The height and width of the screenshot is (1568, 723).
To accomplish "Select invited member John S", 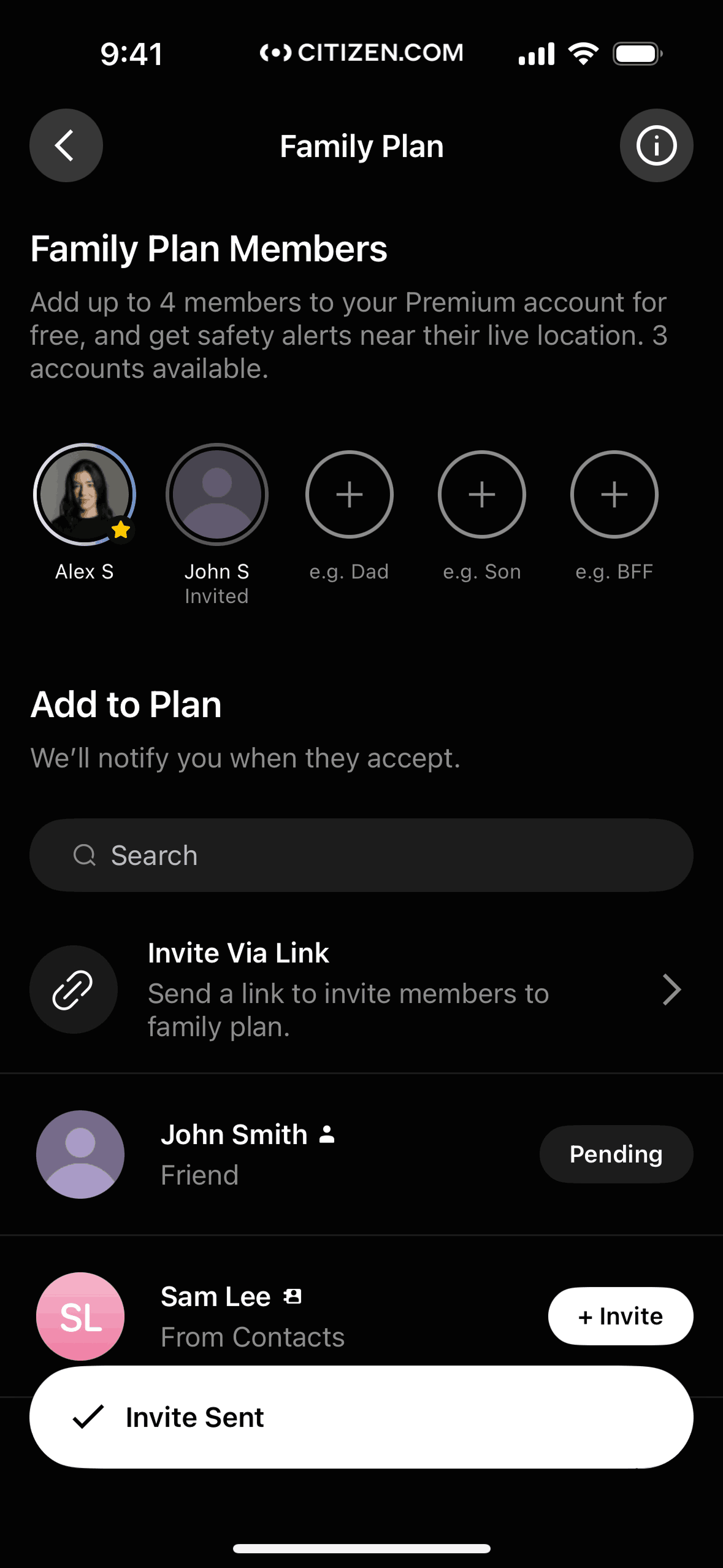I will [x=216, y=494].
